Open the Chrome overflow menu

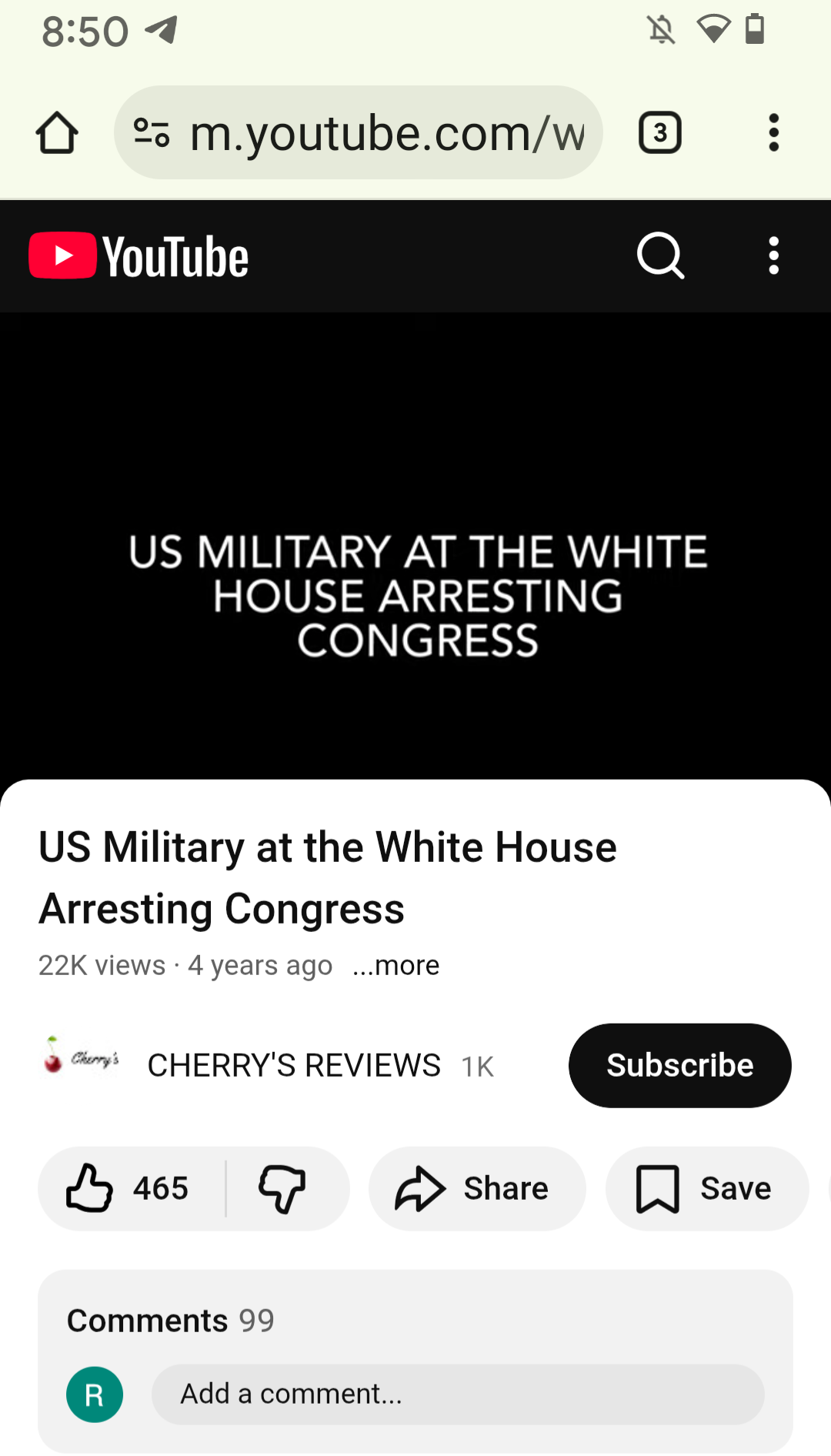pyautogui.click(x=773, y=133)
